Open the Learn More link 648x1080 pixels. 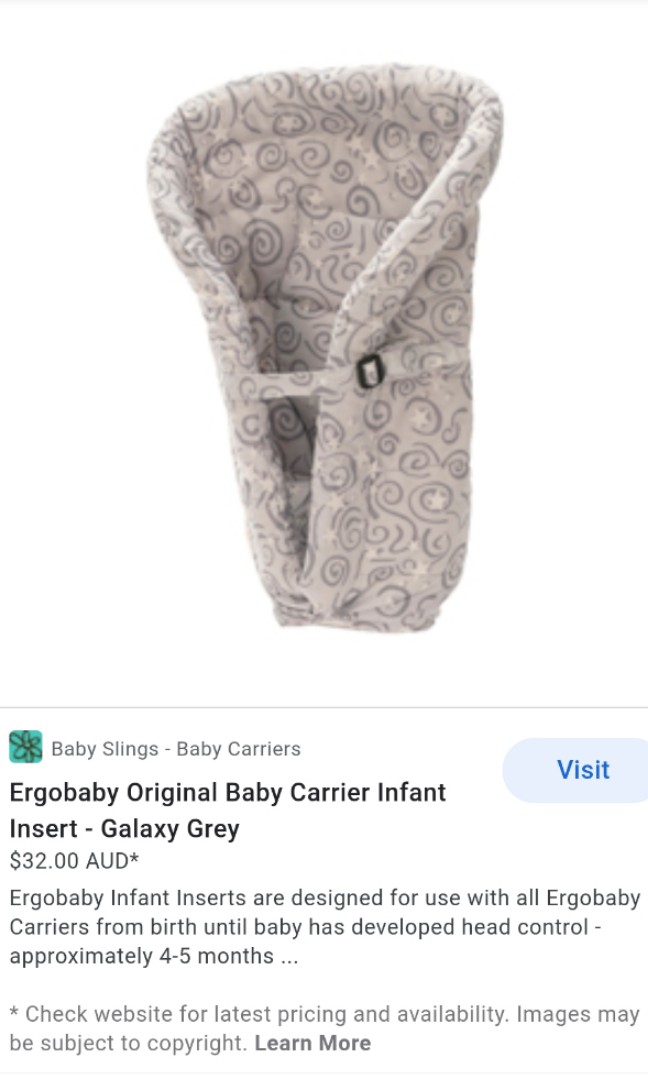312,1043
